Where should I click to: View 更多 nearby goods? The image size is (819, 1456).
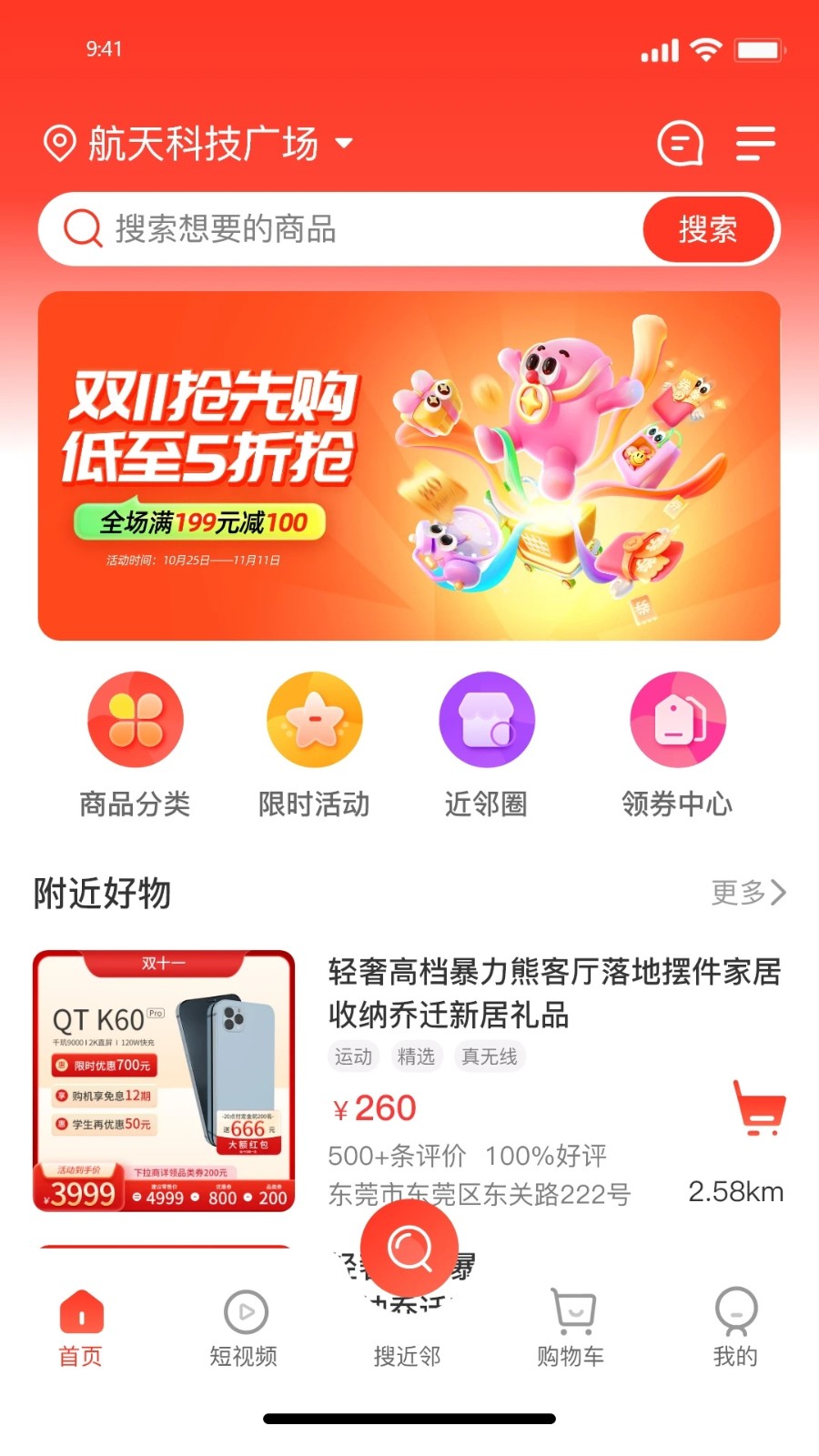tap(748, 893)
